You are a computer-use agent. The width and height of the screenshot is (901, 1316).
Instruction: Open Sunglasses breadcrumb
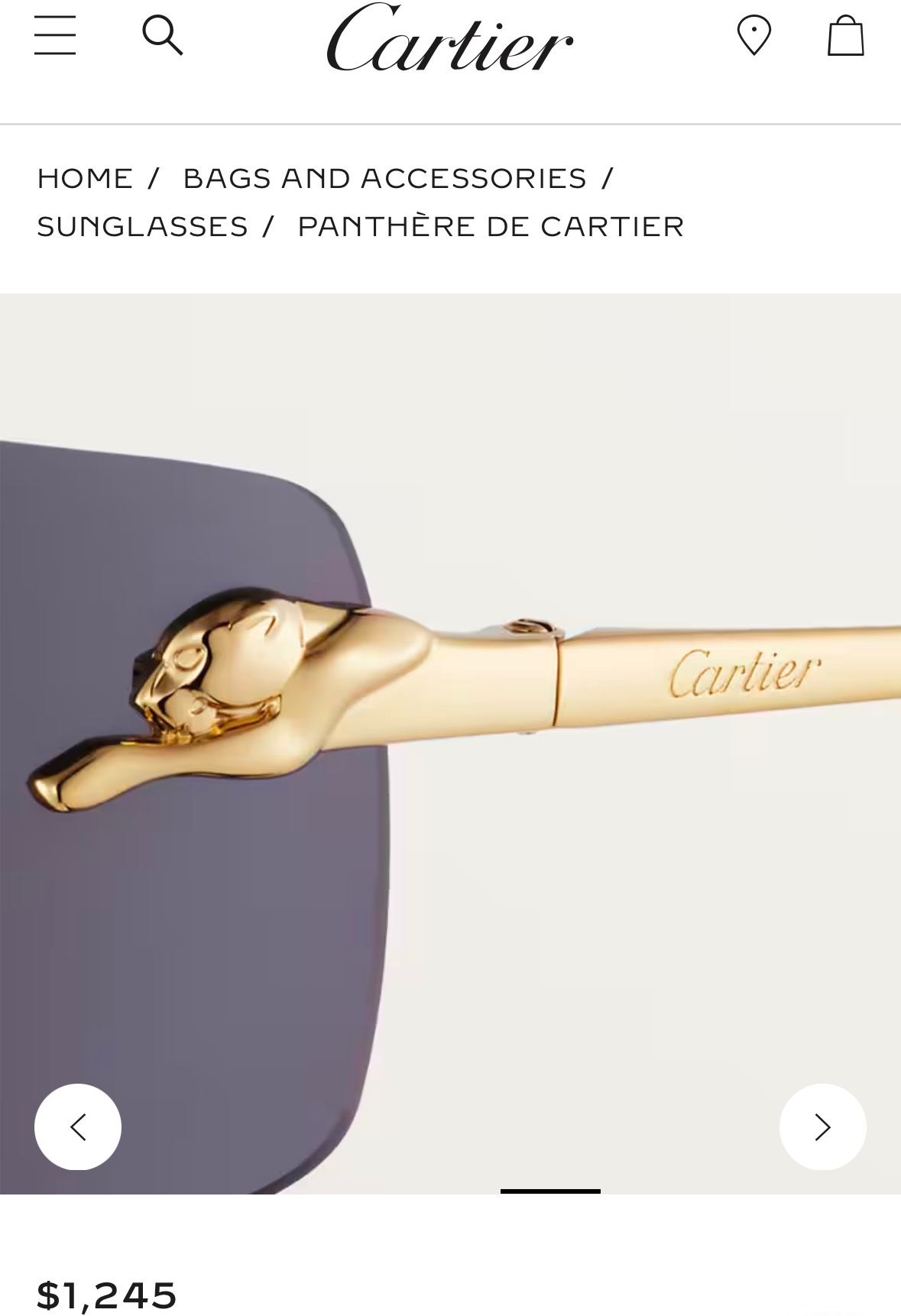142,226
